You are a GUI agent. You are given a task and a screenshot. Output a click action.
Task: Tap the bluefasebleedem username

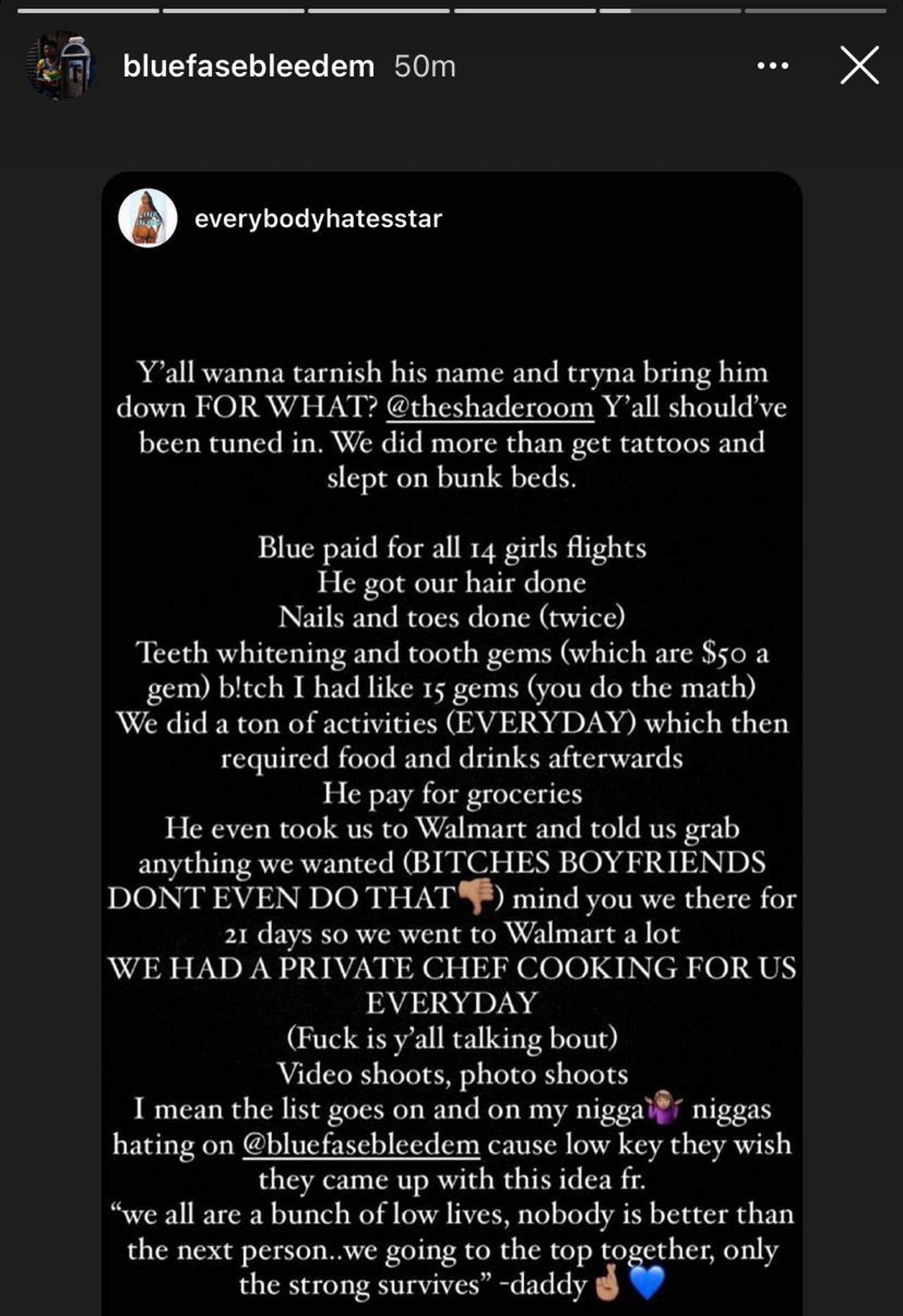tap(248, 66)
